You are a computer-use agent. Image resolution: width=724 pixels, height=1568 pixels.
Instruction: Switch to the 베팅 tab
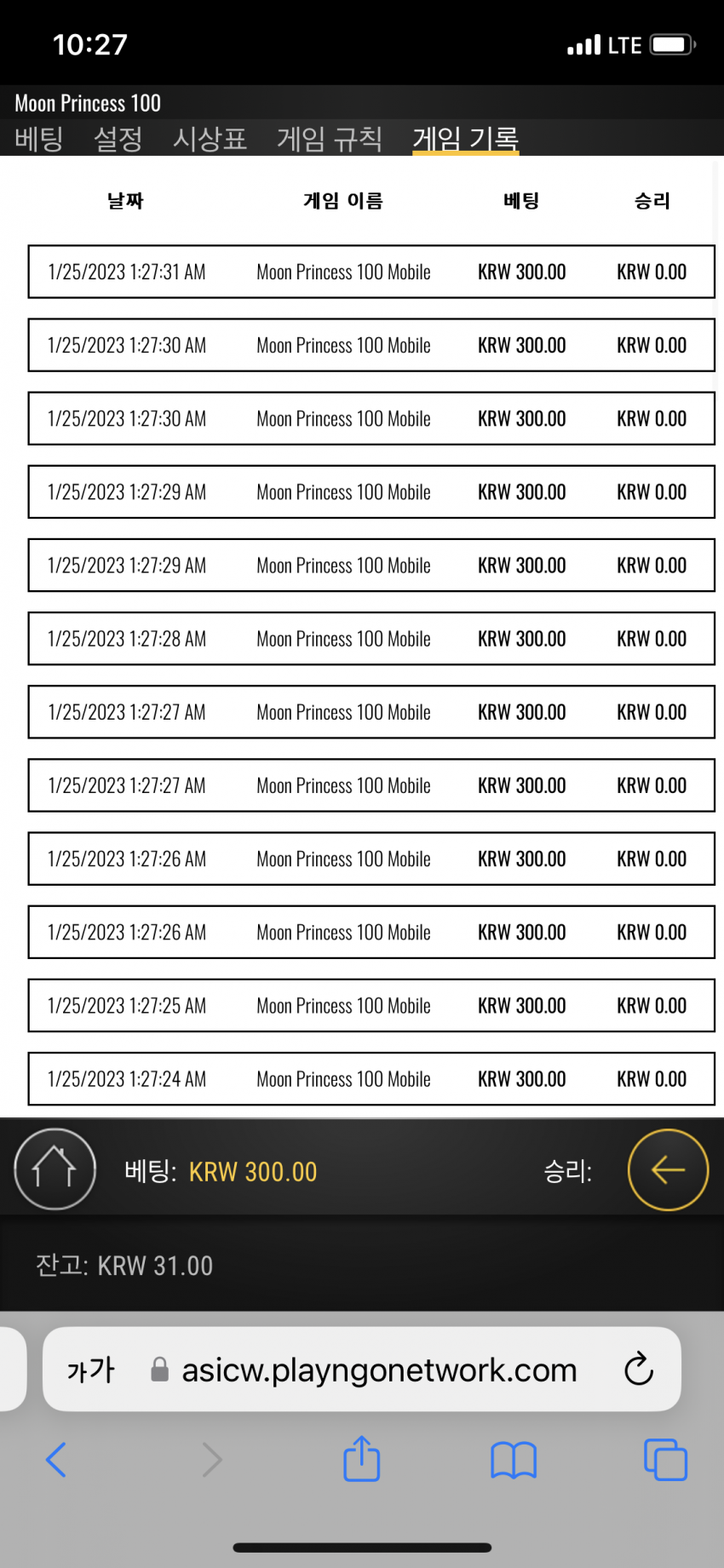click(39, 138)
